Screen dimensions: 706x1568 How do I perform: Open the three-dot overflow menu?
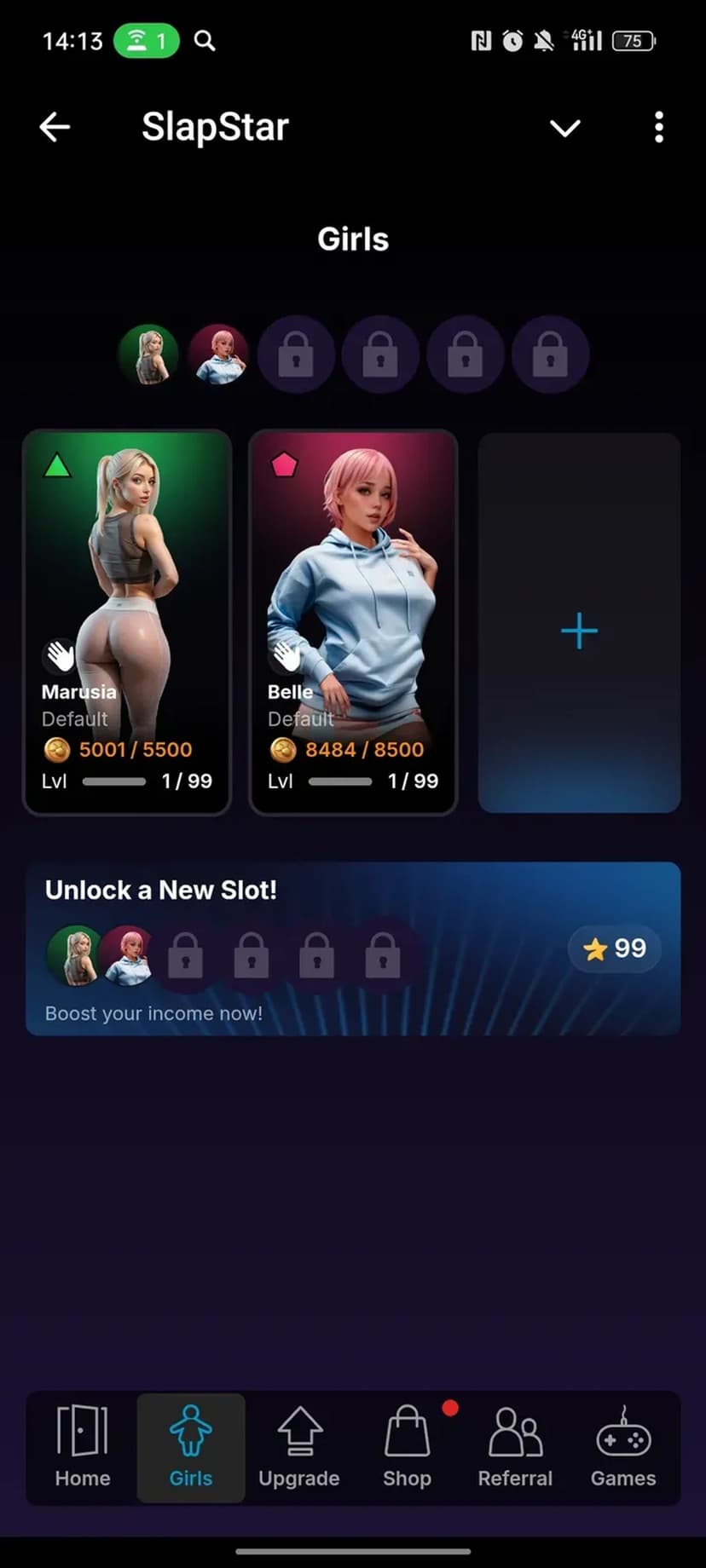658,128
